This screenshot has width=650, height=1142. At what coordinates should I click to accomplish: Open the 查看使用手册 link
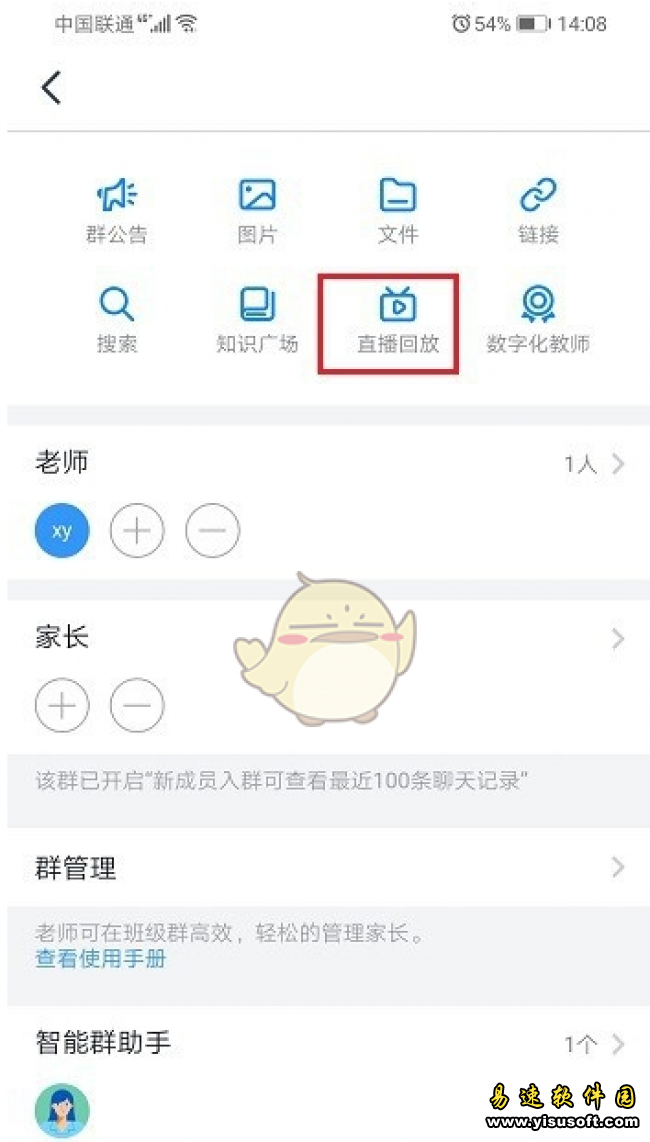point(101,960)
